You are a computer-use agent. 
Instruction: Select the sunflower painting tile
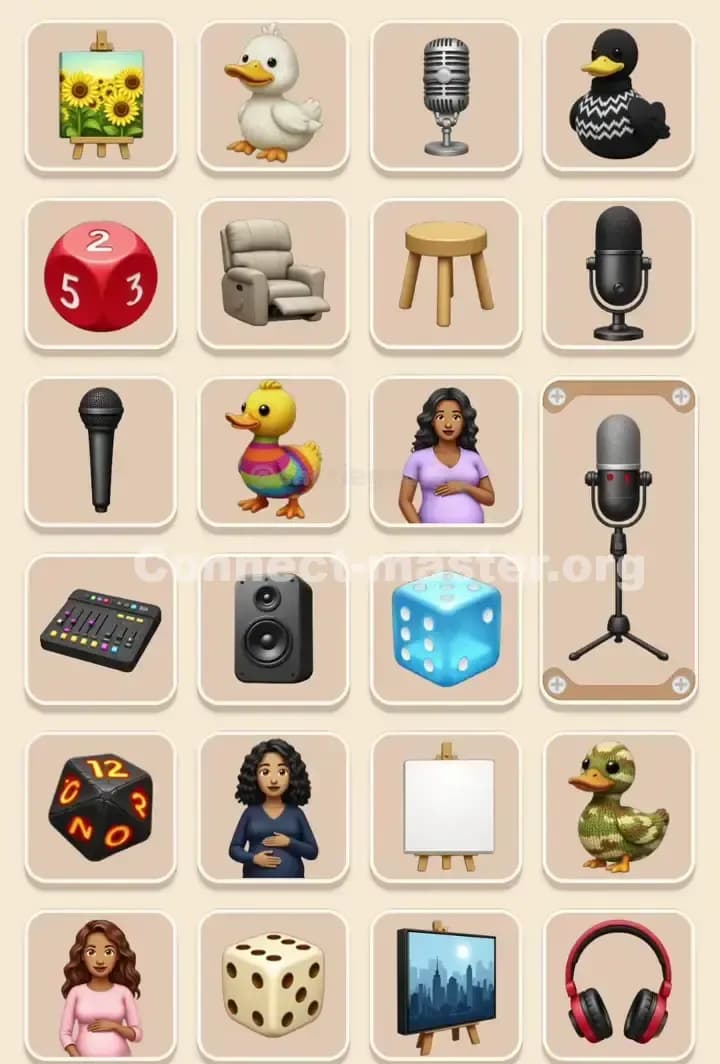100,95
